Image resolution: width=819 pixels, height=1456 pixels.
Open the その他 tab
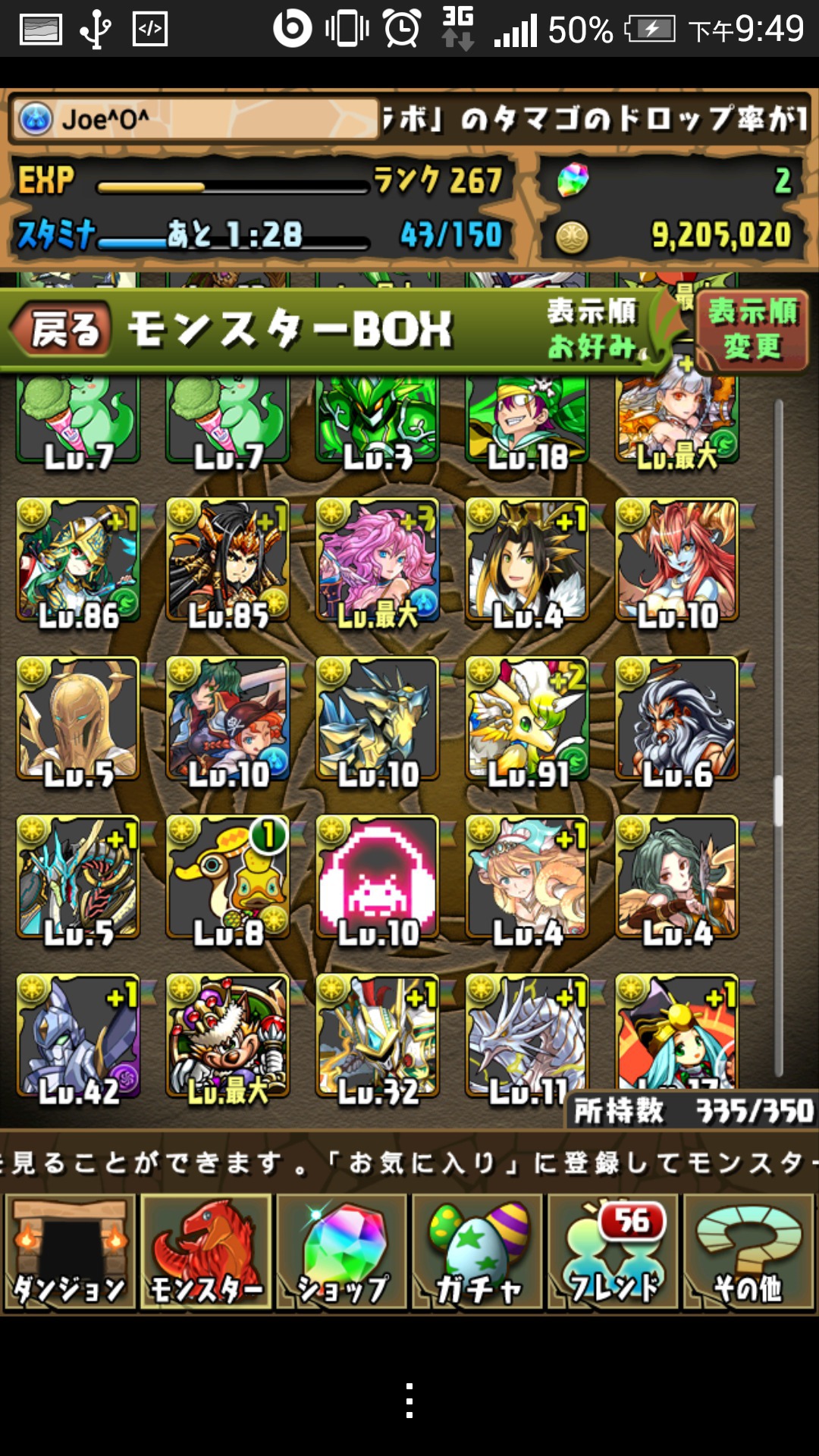748,1252
